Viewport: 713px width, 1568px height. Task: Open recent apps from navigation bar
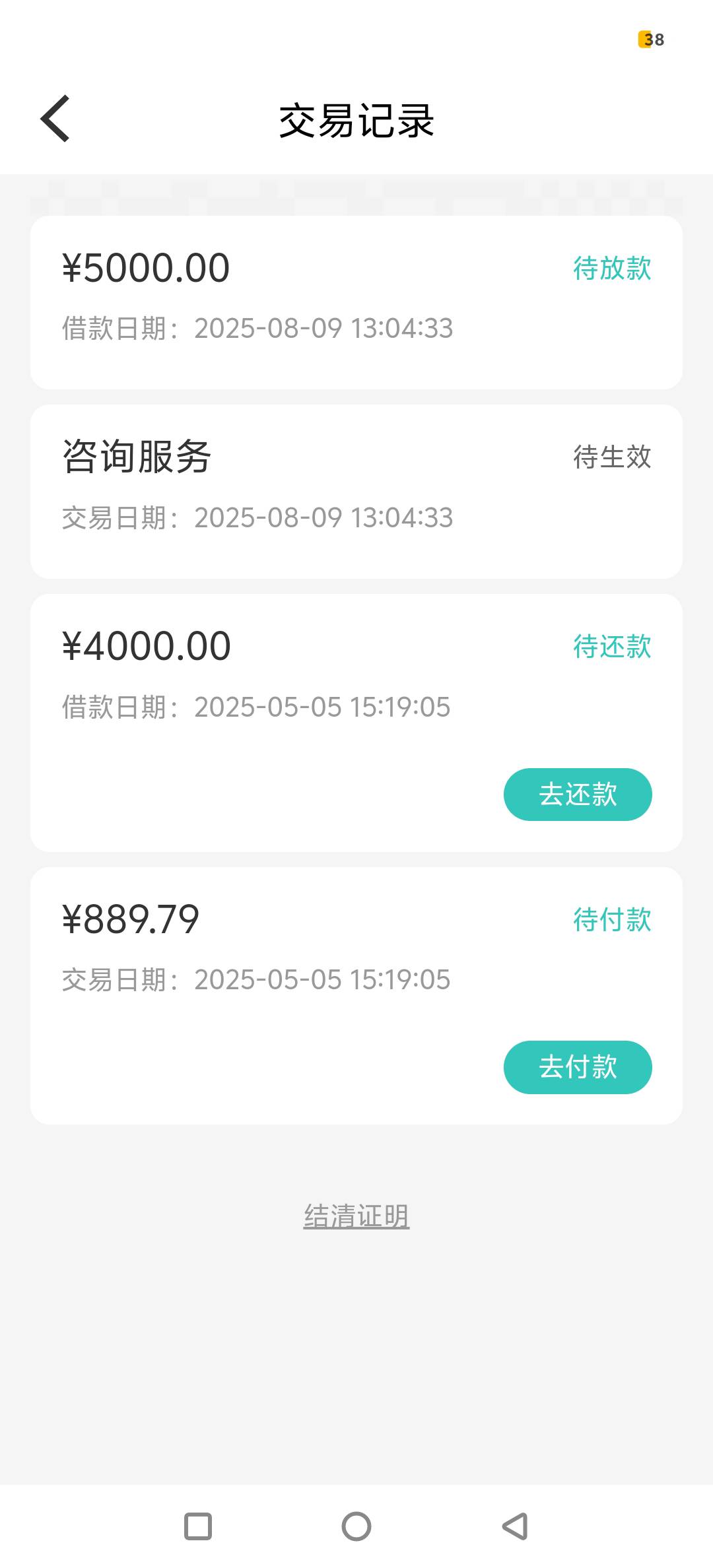click(x=198, y=1526)
